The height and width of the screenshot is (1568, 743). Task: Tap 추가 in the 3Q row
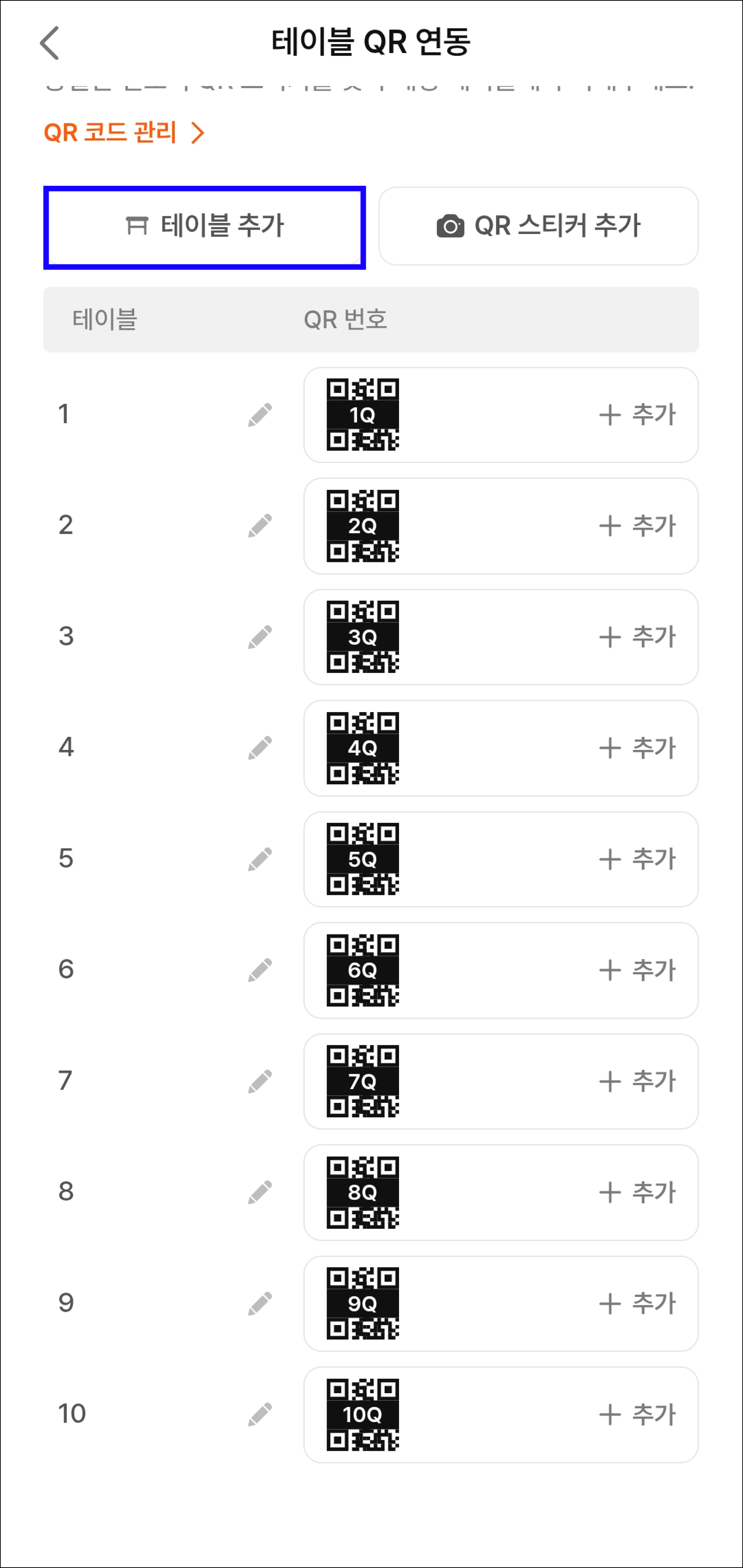(x=637, y=637)
